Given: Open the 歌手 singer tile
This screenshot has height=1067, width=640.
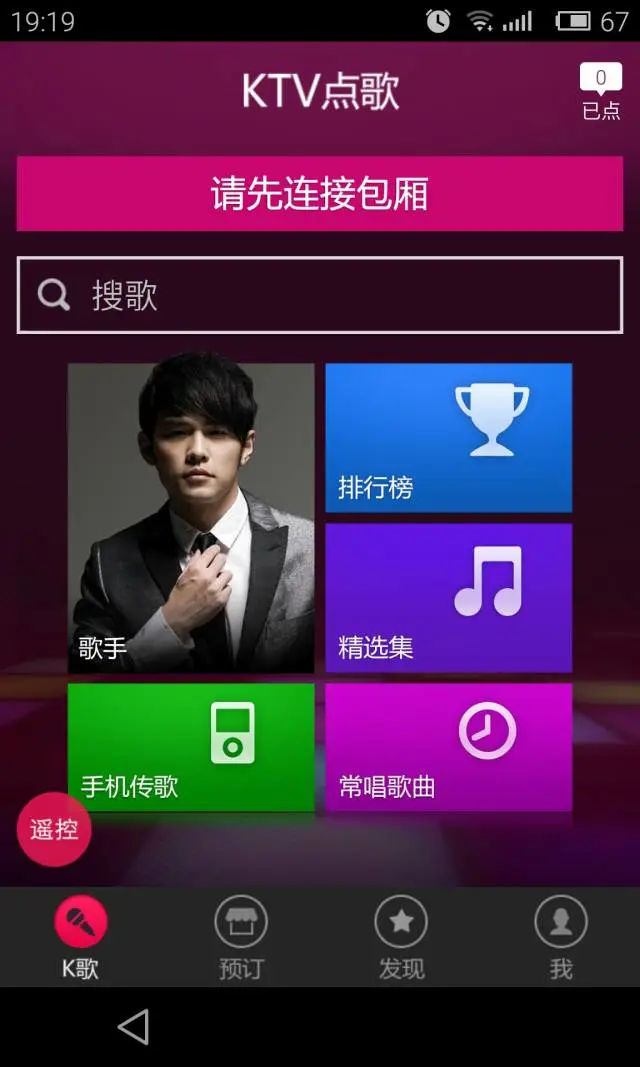Looking at the screenshot, I should click(191, 519).
